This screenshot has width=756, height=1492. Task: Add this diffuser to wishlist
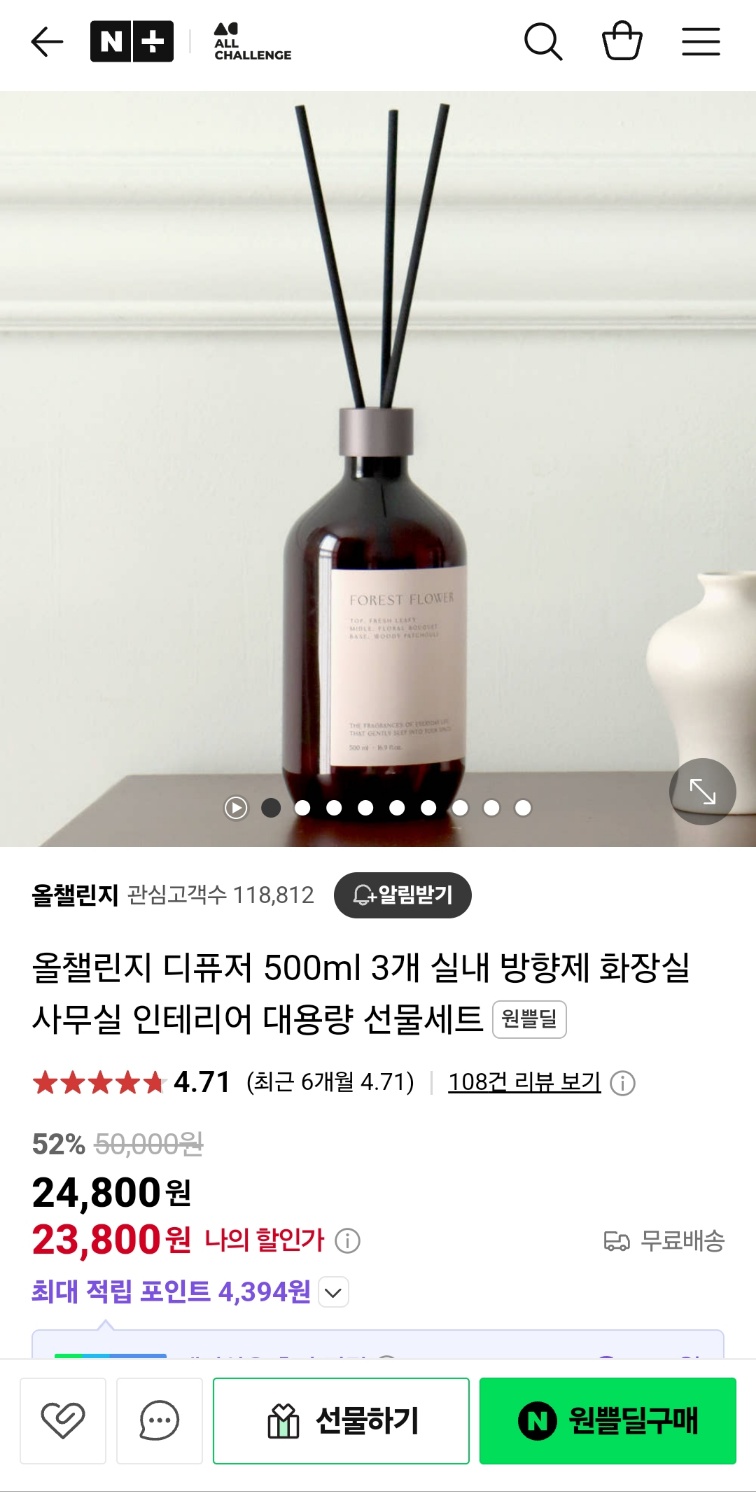click(x=62, y=1420)
